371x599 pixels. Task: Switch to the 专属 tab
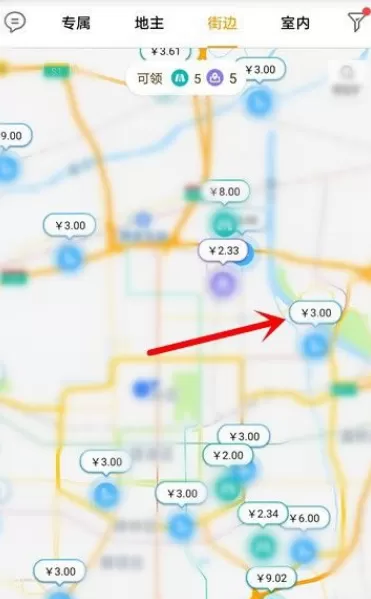coord(76,23)
